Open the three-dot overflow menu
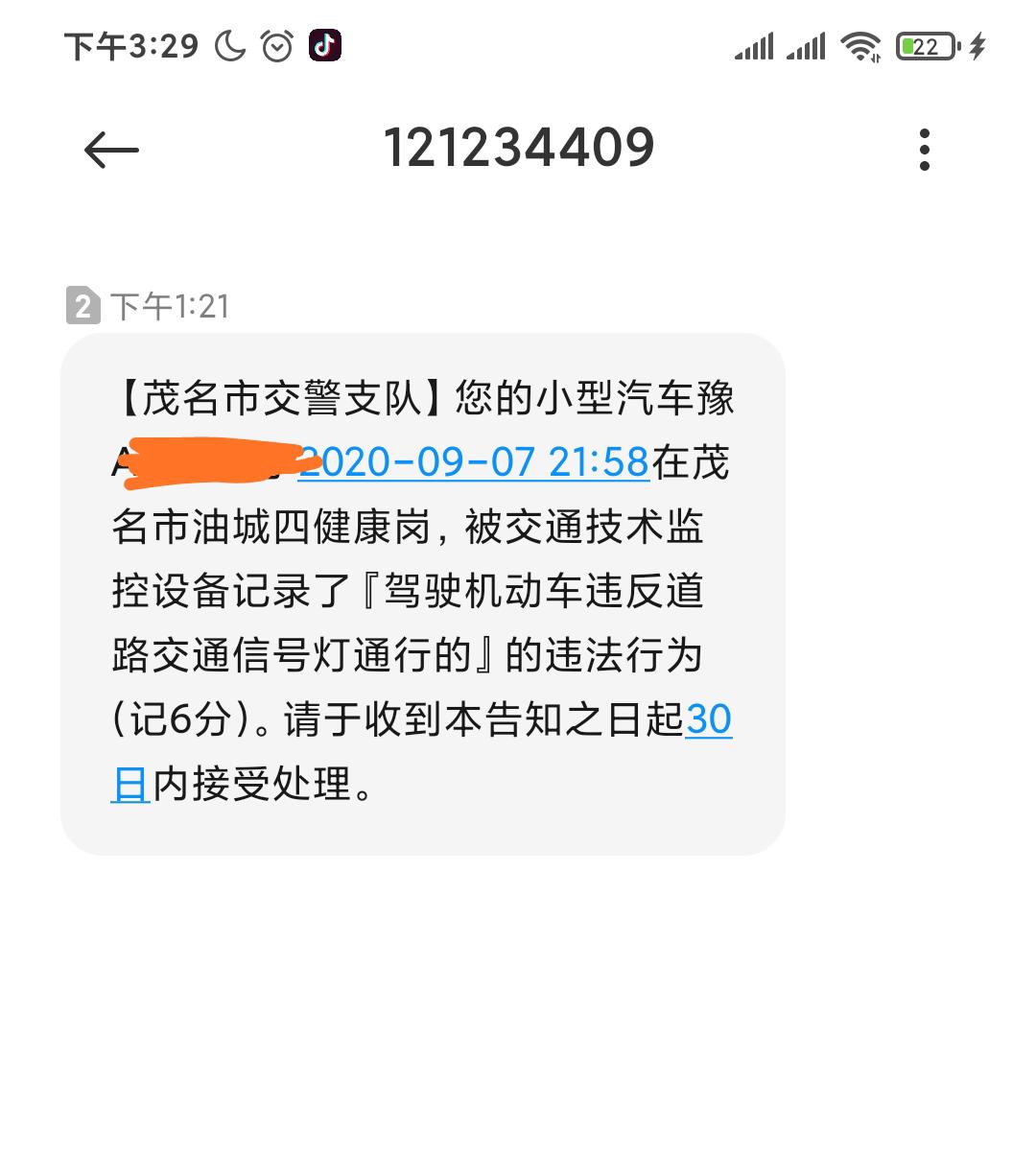Viewport: 1036px width, 1154px height. (924, 151)
